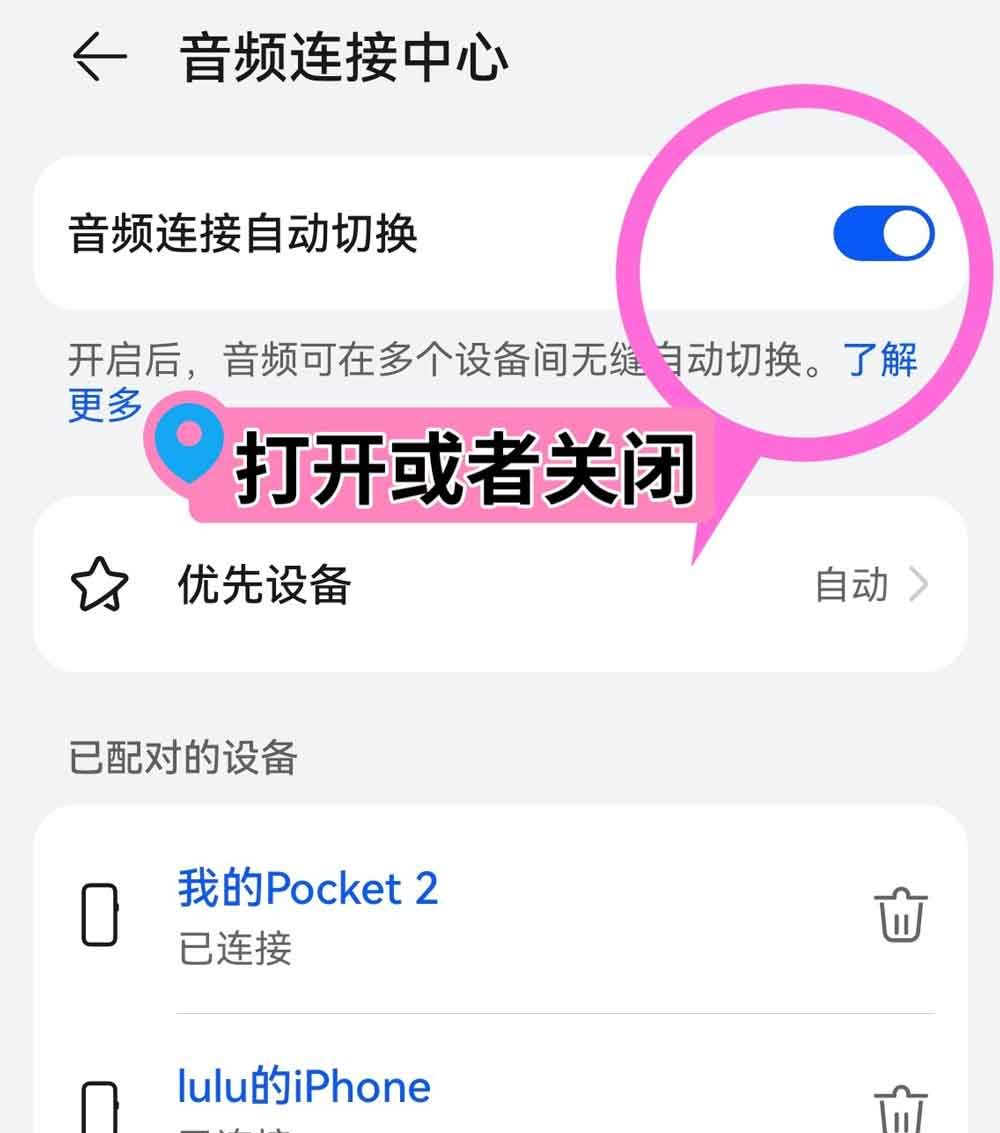The height and width of the screenshot is (1133, 1000).
Task: Toggle 音频连接自动切换 switch
Action: tap(883, 234)
